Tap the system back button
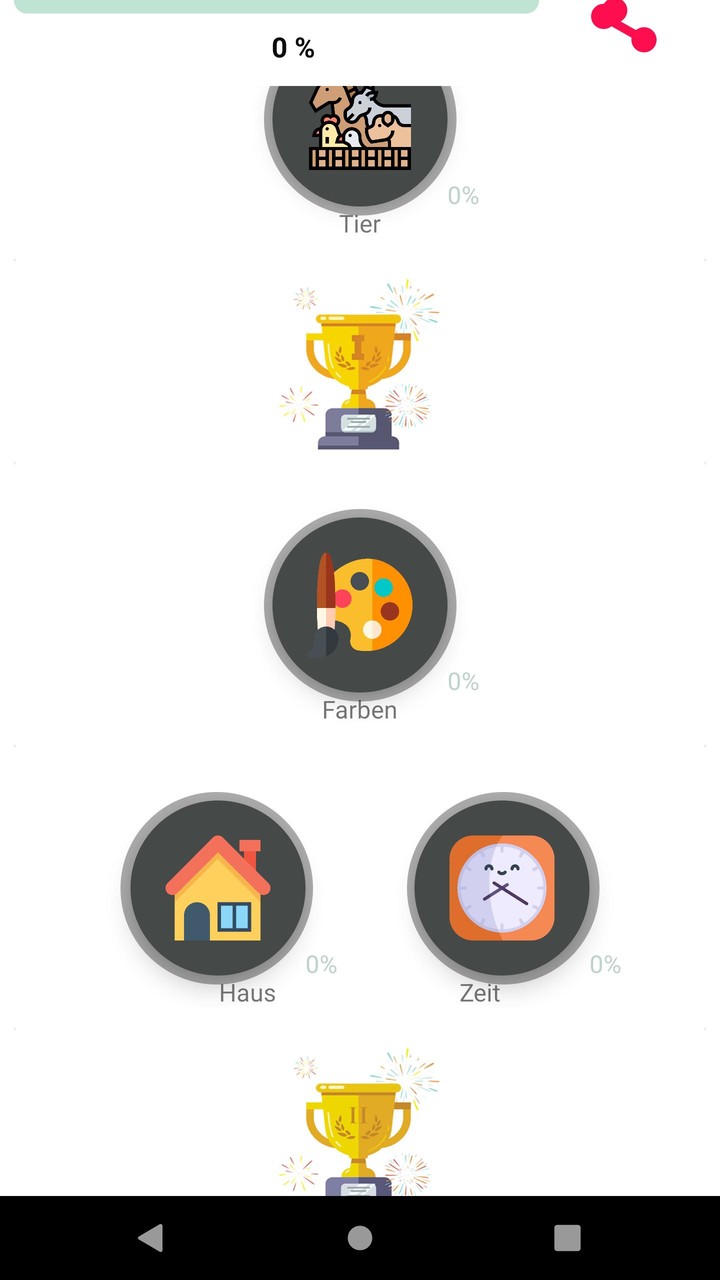The width and height of the screenshot is (720, 1280). click(x=151, y=1238)
